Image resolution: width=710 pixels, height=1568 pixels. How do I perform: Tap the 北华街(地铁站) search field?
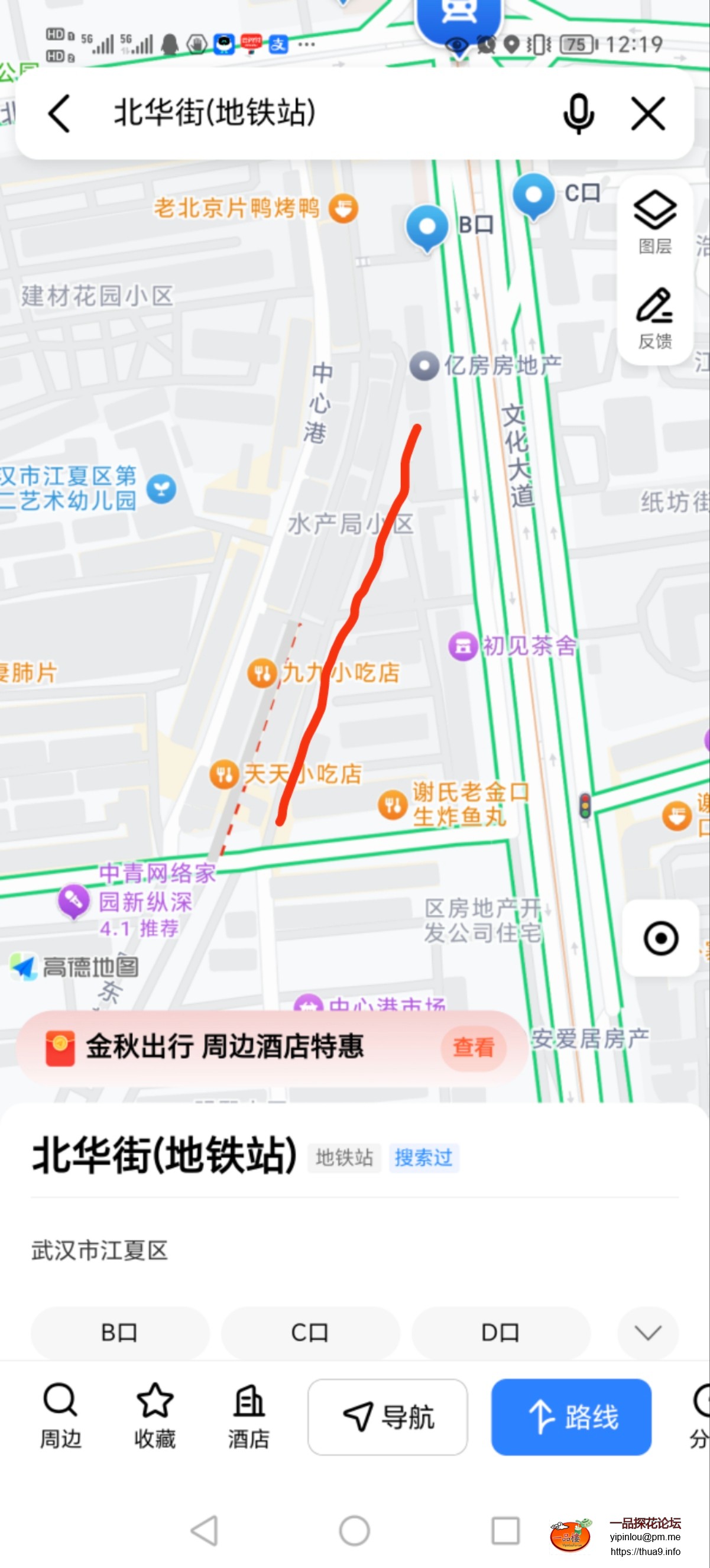tap(304, 113)
